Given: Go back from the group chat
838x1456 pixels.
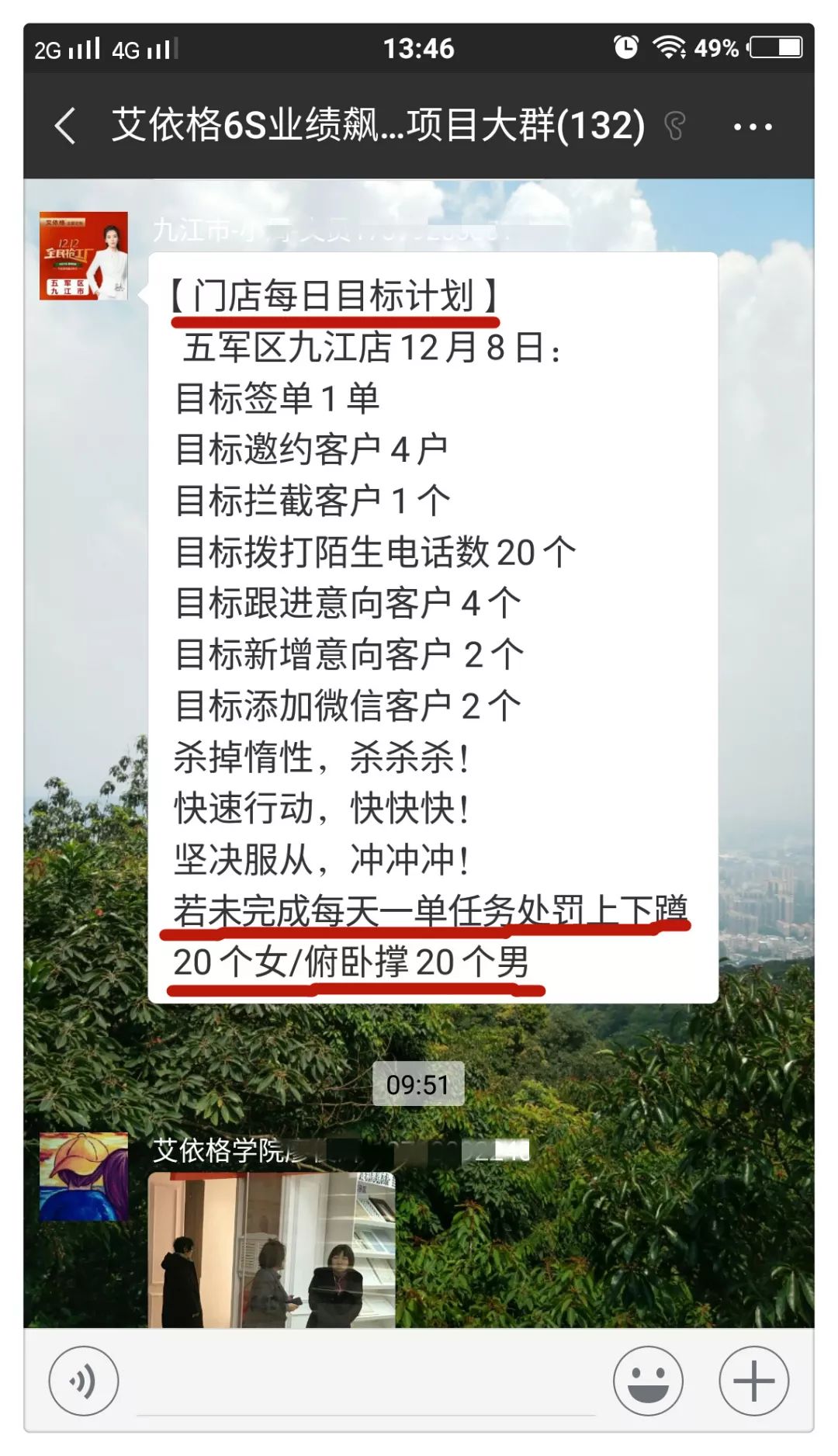Looking at the screenshot, I should 66,126.
